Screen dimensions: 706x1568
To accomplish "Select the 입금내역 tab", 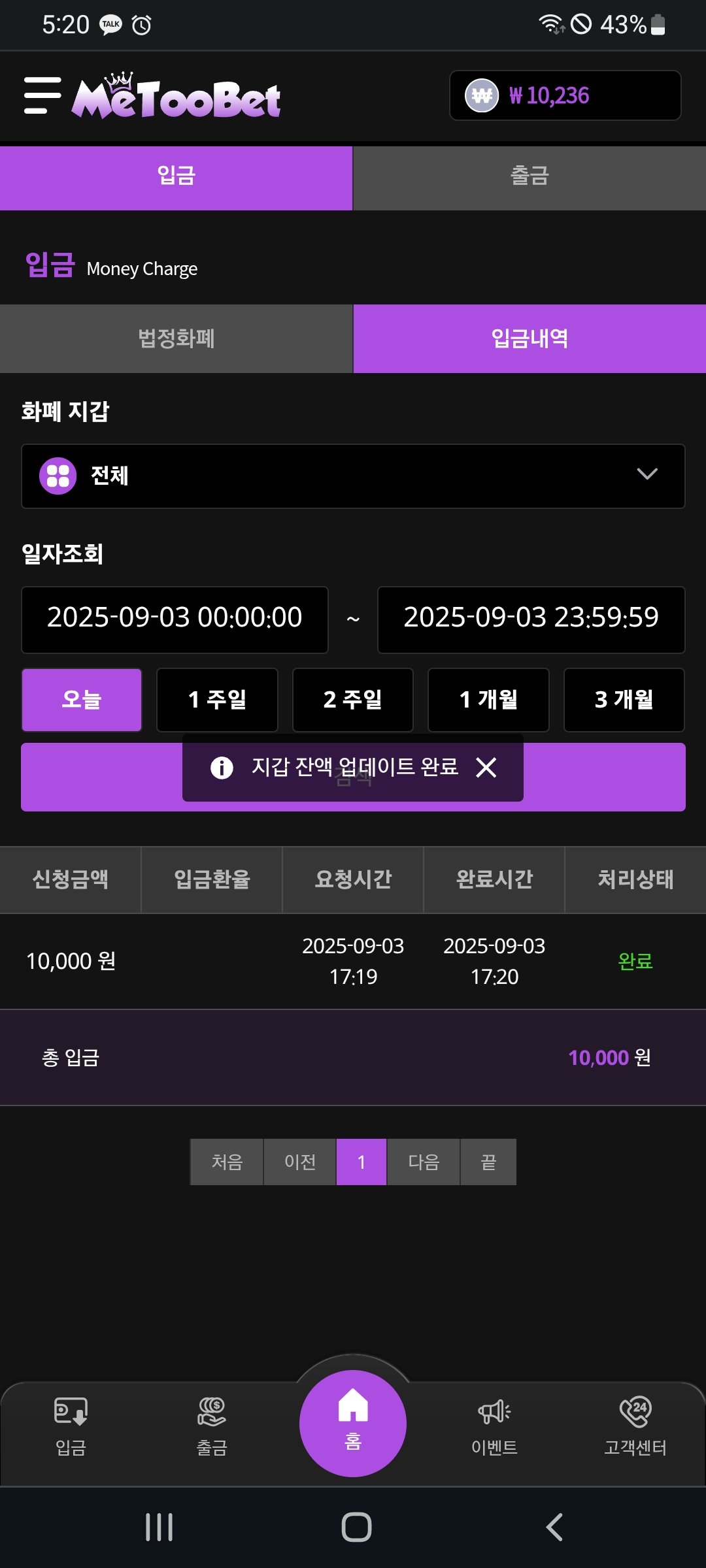I will (529, 338).
